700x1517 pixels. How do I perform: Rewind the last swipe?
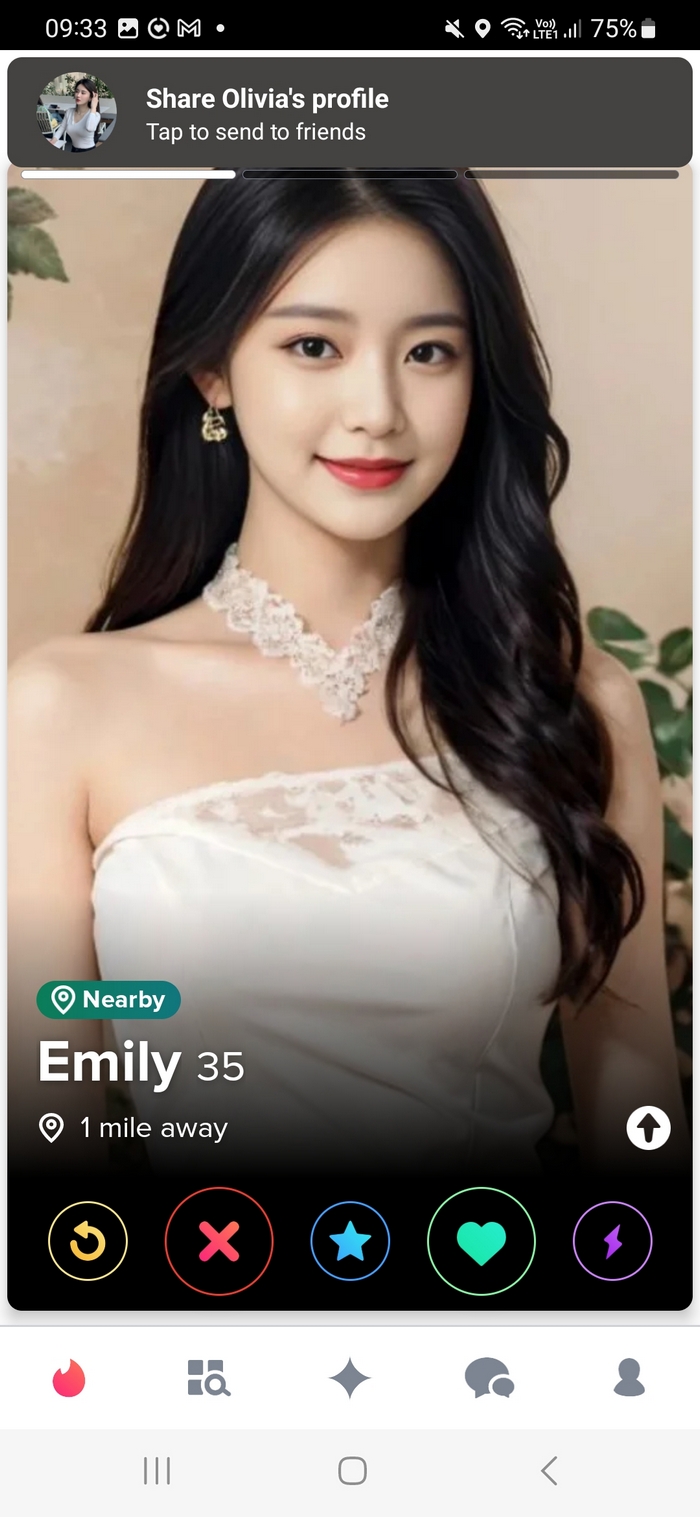88,1241
